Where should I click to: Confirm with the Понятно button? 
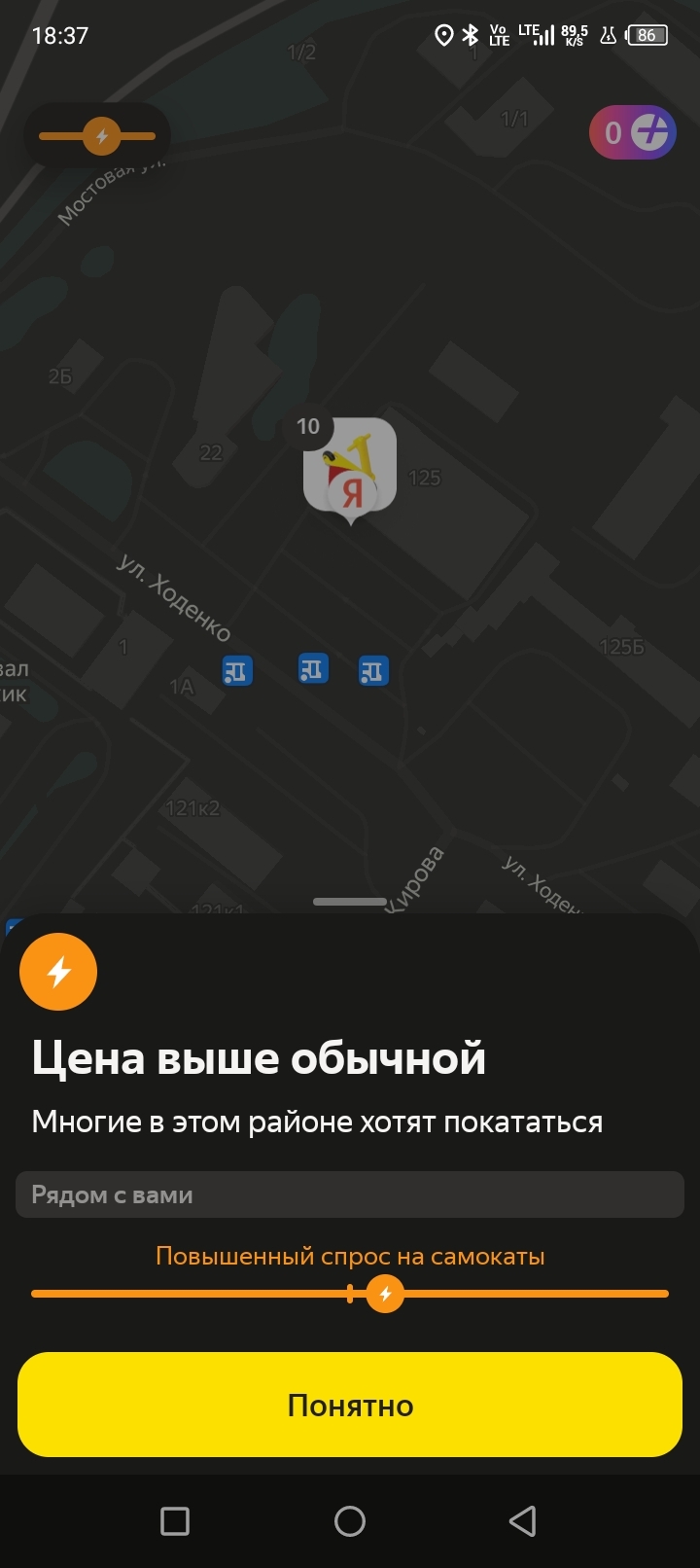point(350,1404)
